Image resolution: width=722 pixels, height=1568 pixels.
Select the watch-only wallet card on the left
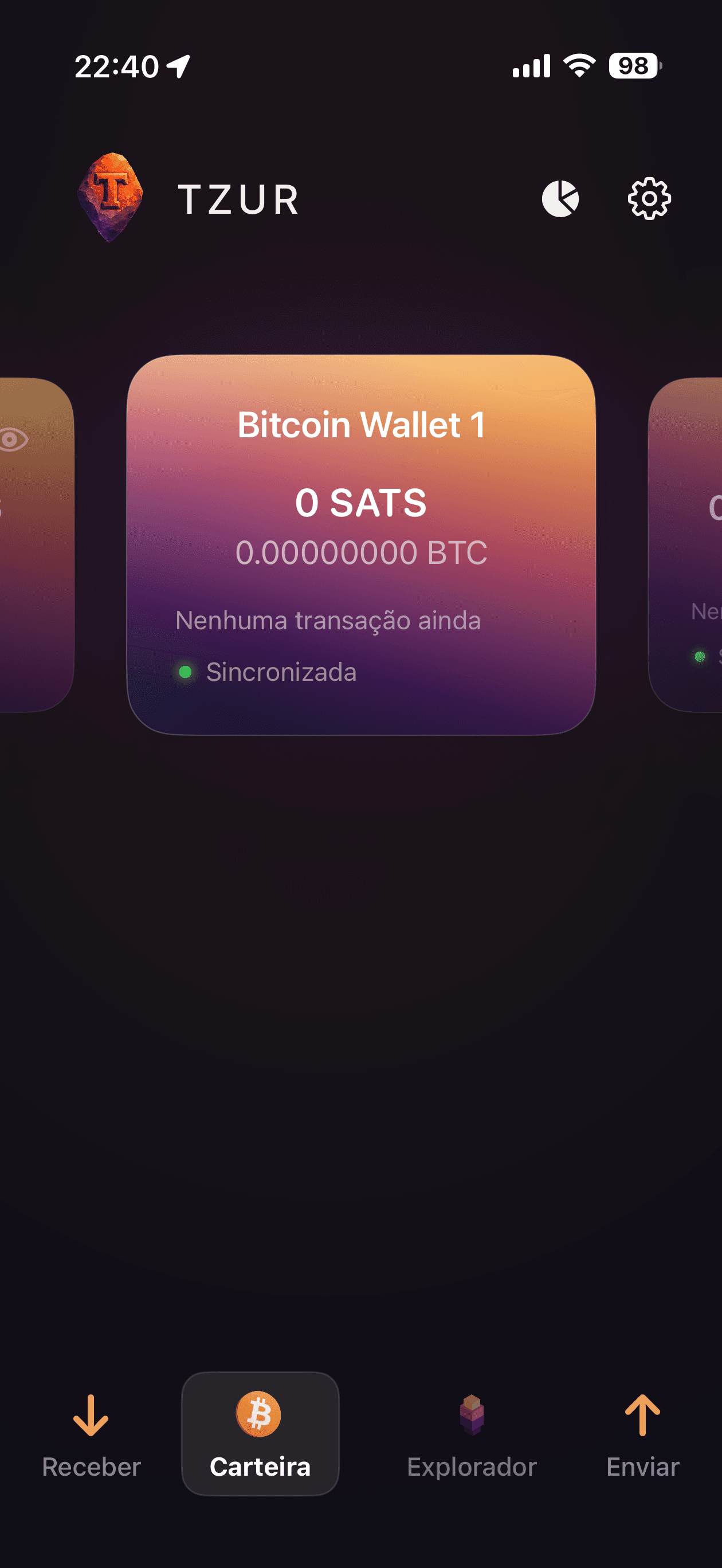tap(33, 544)
